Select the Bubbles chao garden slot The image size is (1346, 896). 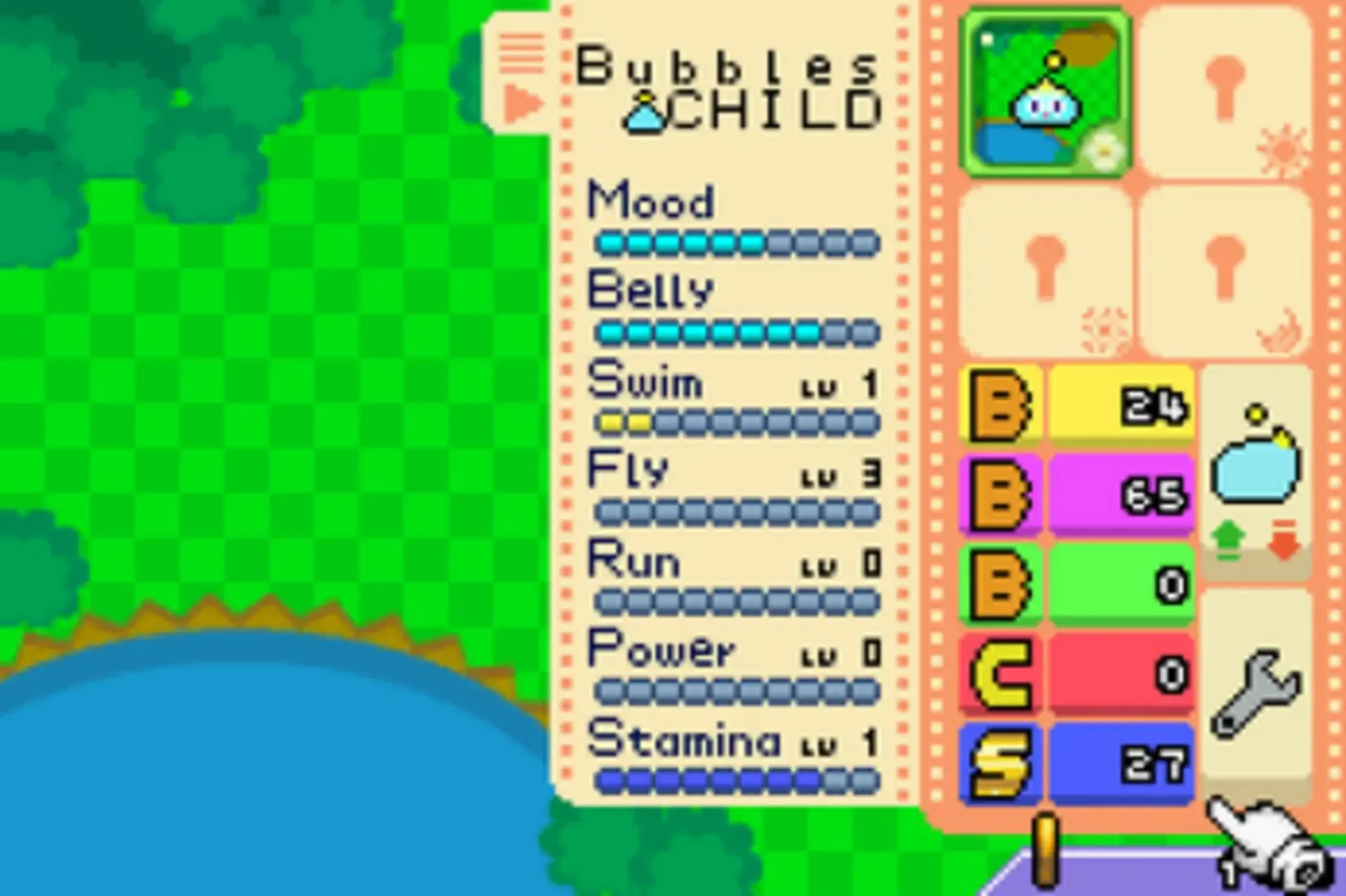tap(1046, 93)
